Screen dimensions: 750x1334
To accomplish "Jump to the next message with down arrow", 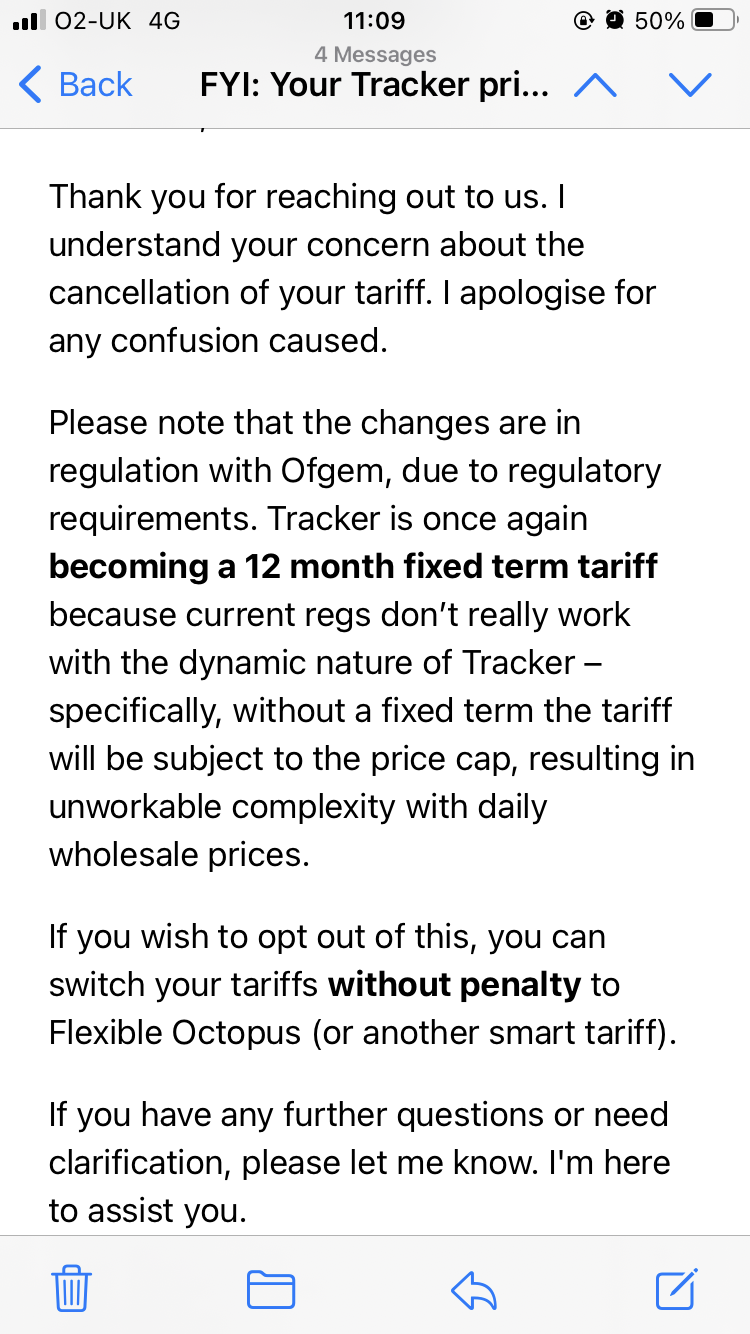I will point(690,85).
